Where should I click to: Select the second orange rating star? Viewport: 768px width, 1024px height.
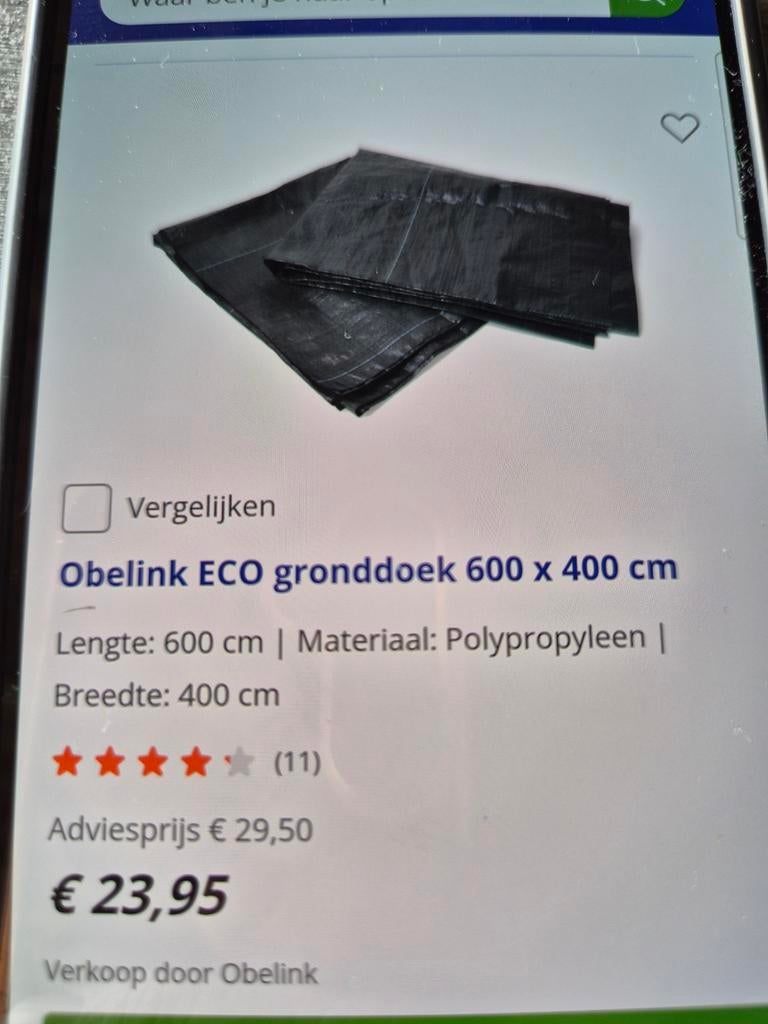pos(111,761)
